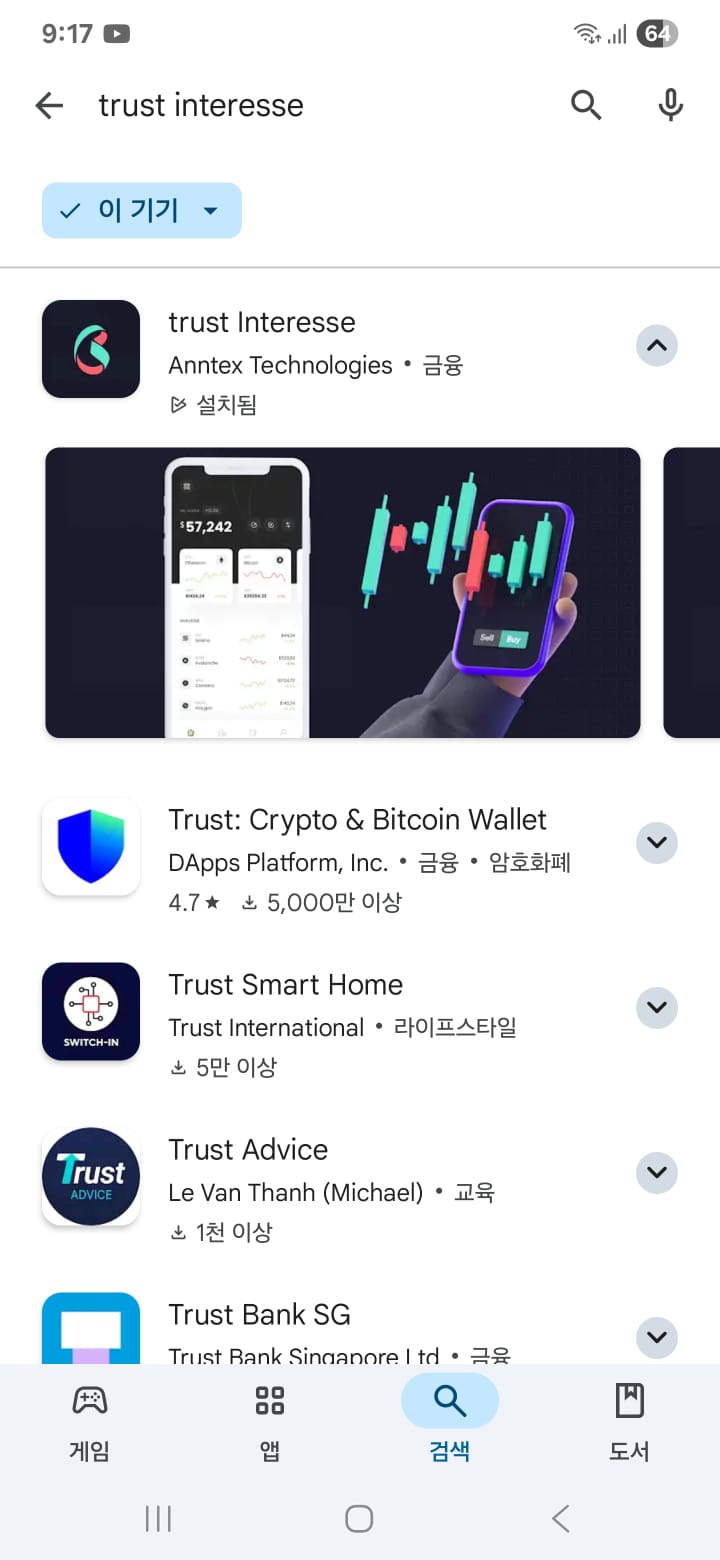Expand the Trust Smart Home preview
The height and width of the screenshot is (1560, 720).
tap(657, 1007)
